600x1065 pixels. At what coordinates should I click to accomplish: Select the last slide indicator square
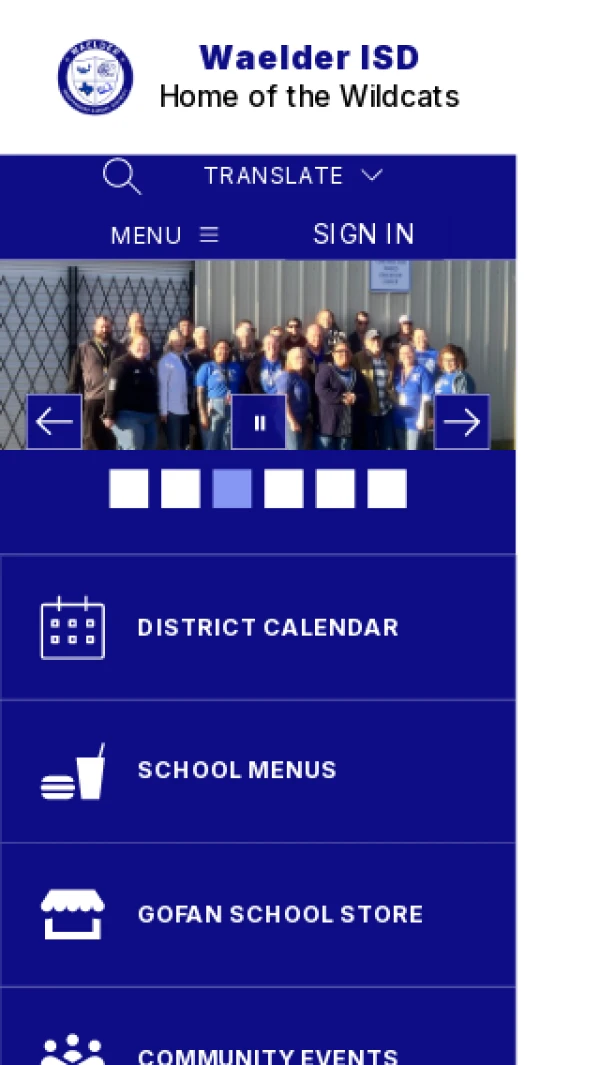coord(387,488)
